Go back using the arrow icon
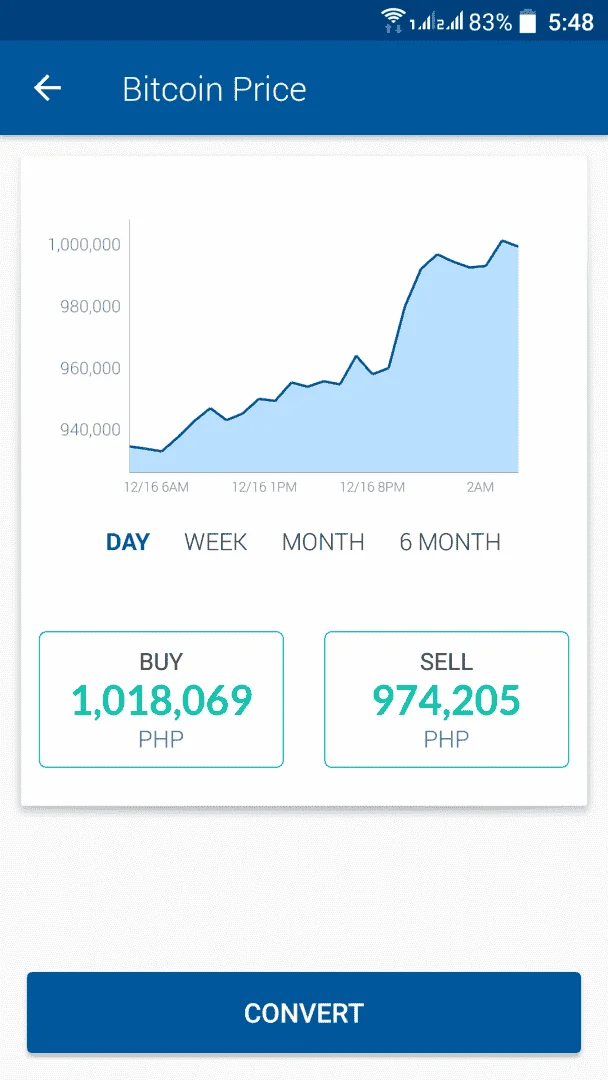 [48, 88]
